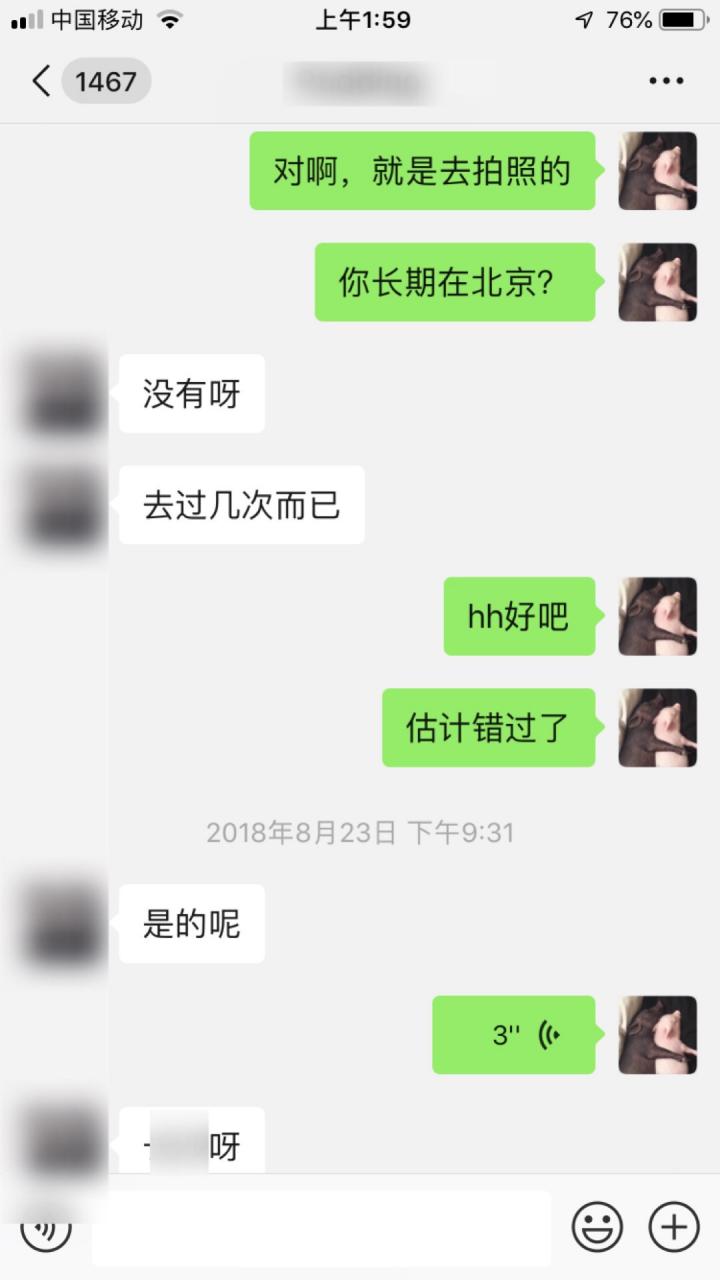
Task: Focus the message text field
Action: coord(320,1227)
